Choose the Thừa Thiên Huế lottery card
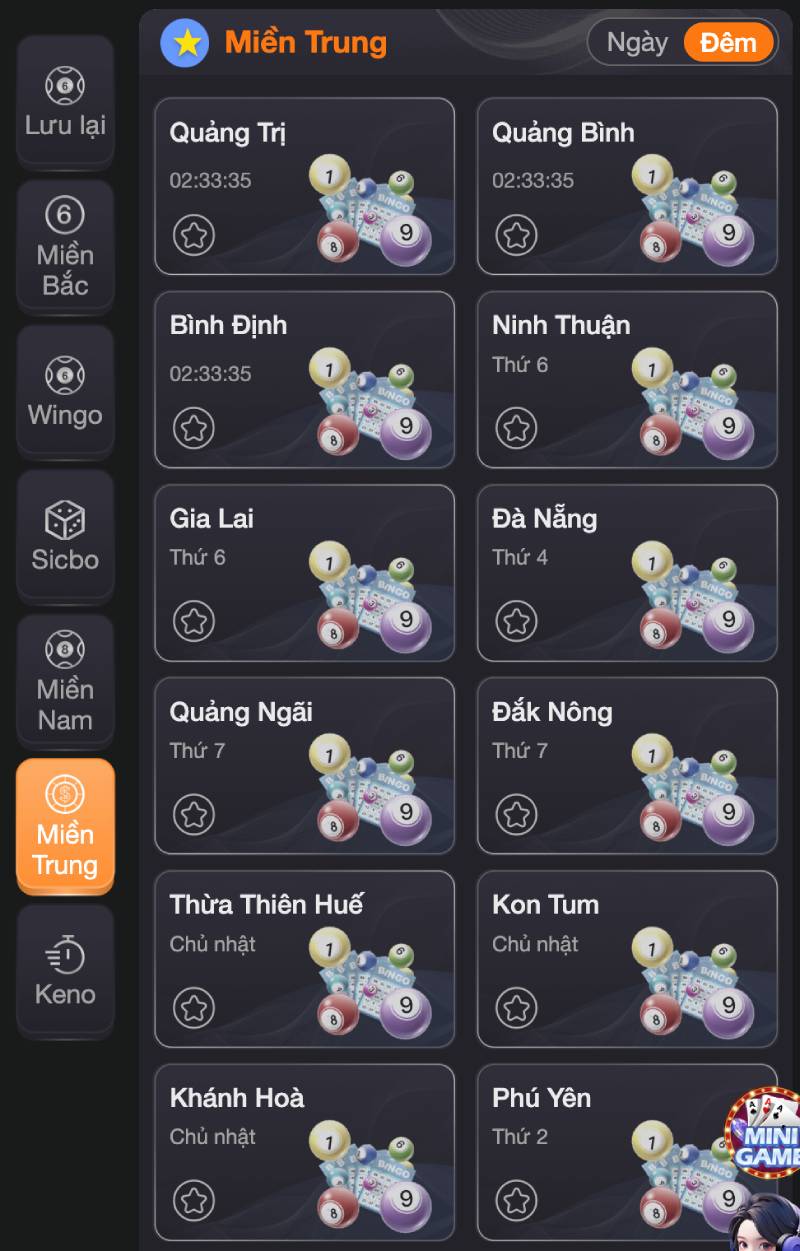Screen dimensions: 800x1251 [x=304, y=958]
